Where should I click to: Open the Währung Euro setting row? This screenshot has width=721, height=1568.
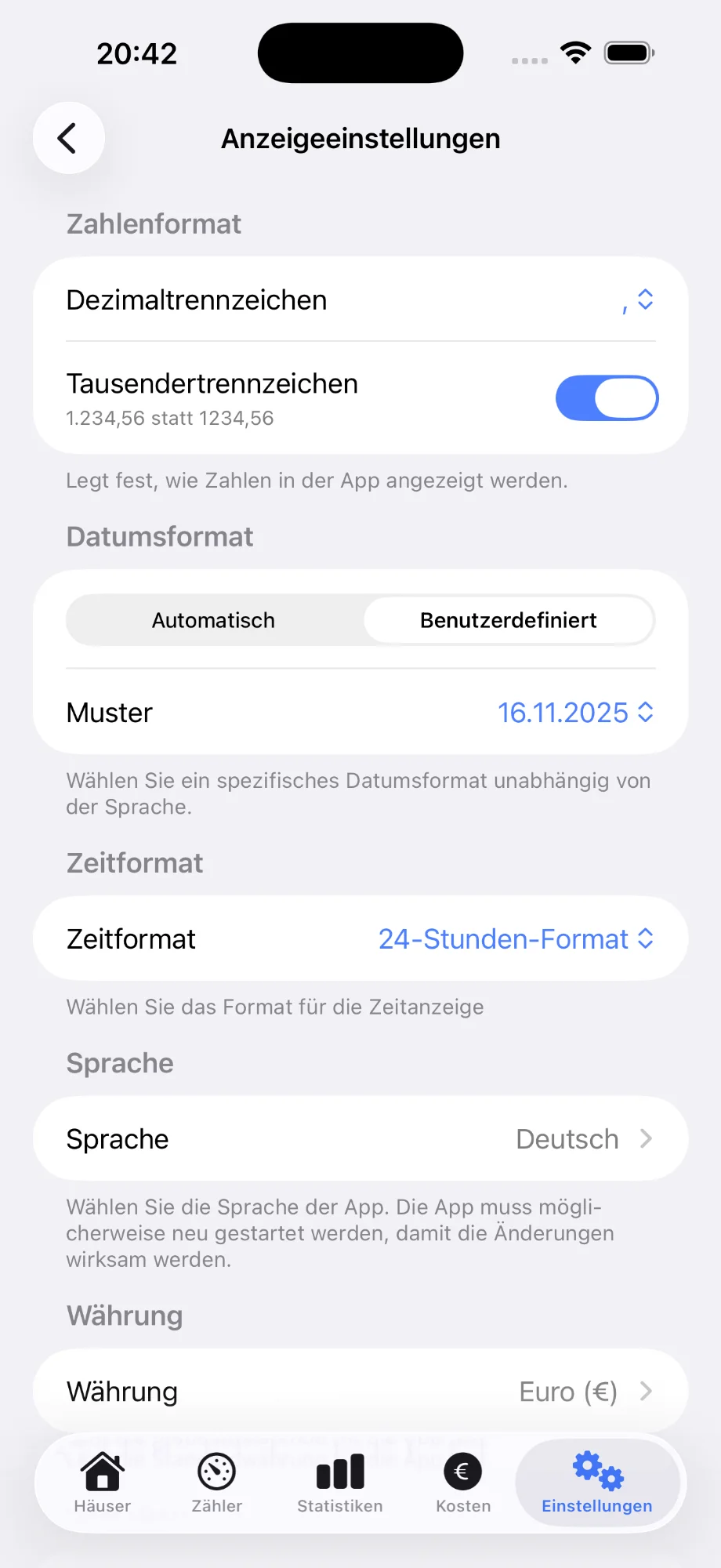(360, 1392)
